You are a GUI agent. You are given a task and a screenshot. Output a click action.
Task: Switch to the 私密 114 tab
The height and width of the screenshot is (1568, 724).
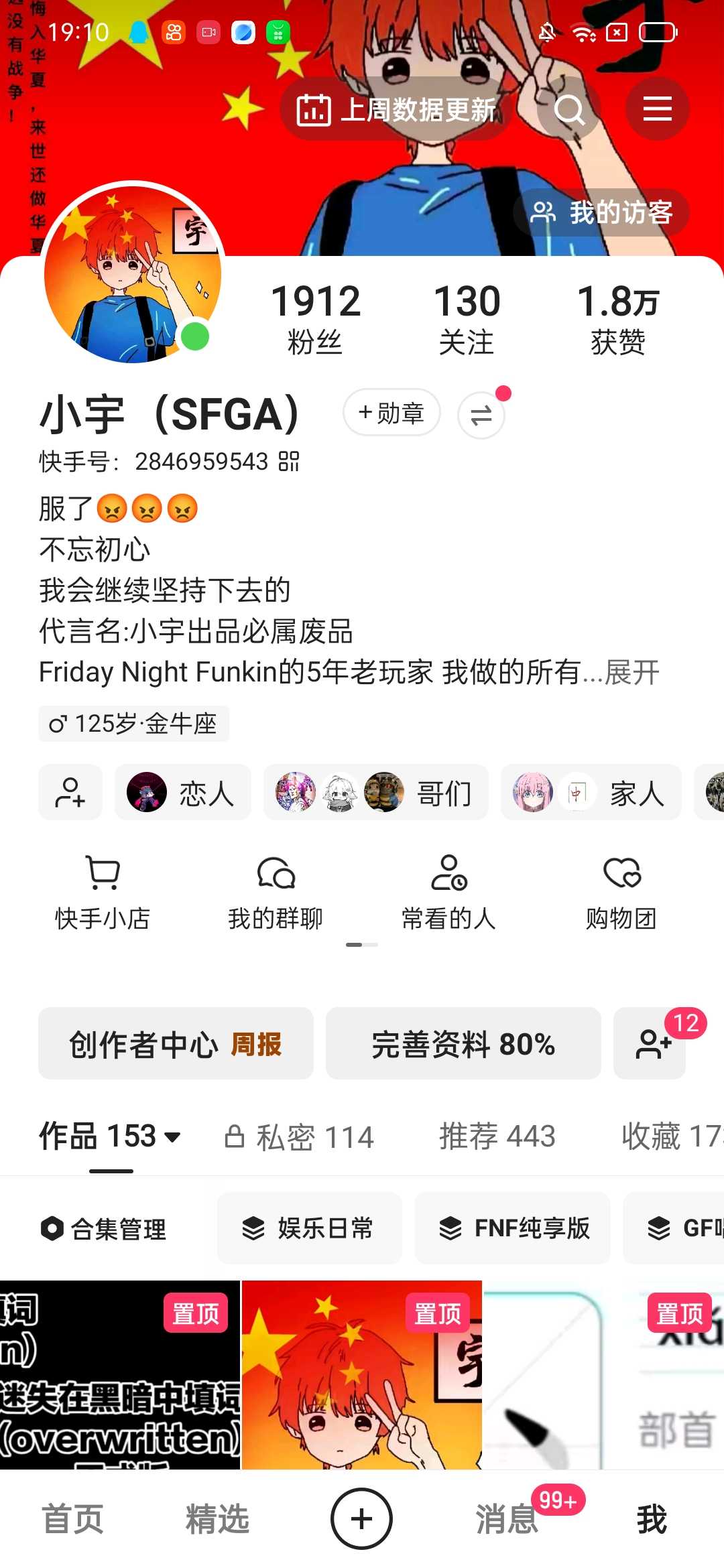[299, 1137]
